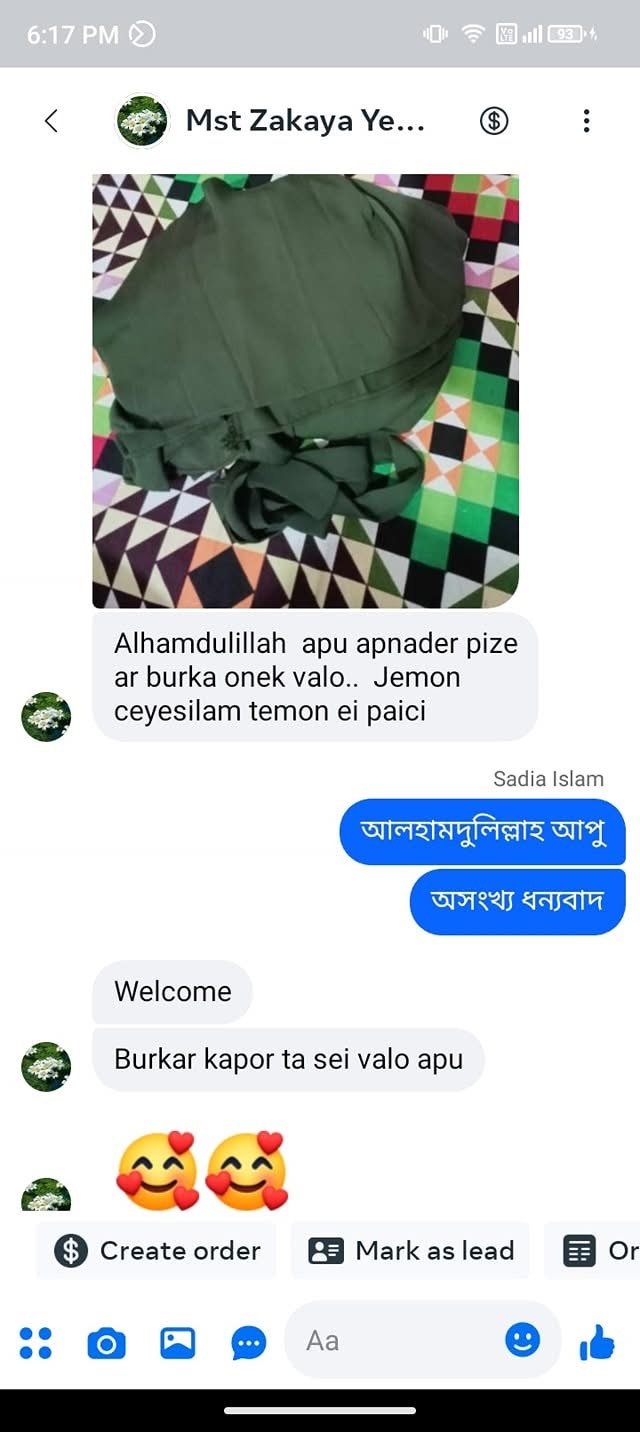The height and width of the screenshot is (1432, 640).
Task: Tap the Create order button
Action: 157,1250
